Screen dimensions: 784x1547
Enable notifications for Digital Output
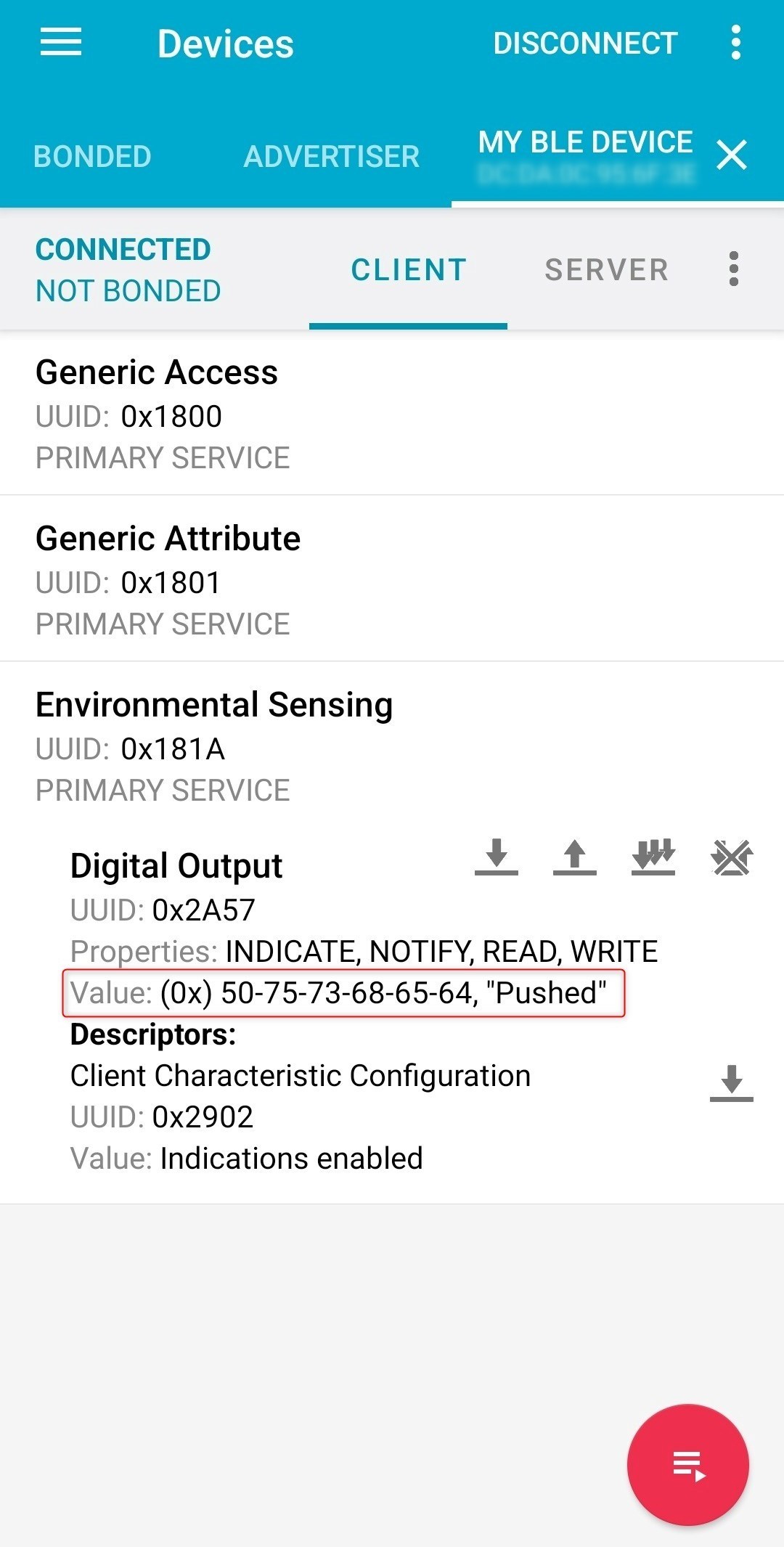tap(653, 857)
